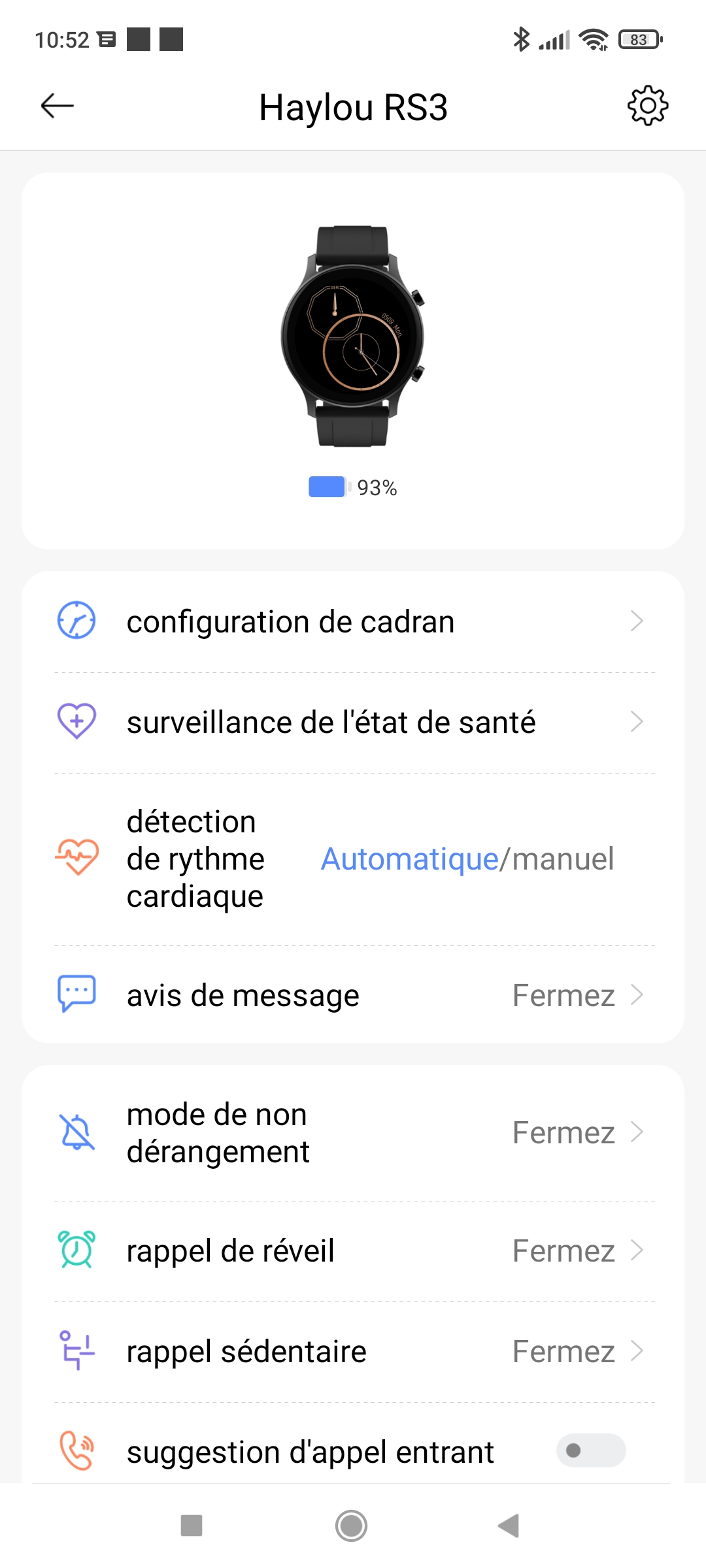
Task: Tap the Haylou RS3 watch card
Action: 353,361
